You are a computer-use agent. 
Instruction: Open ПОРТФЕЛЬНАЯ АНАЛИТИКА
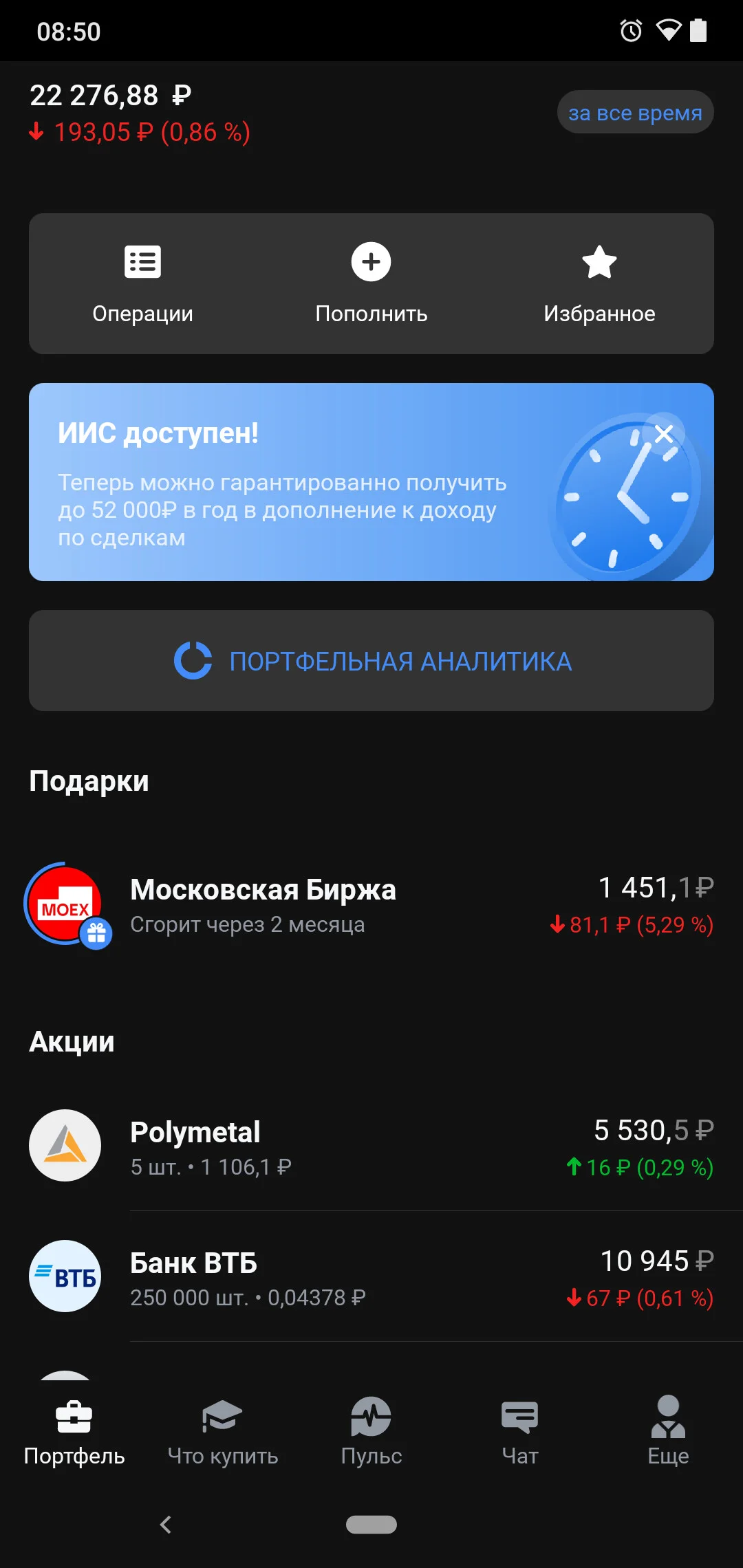coord(371,661)
